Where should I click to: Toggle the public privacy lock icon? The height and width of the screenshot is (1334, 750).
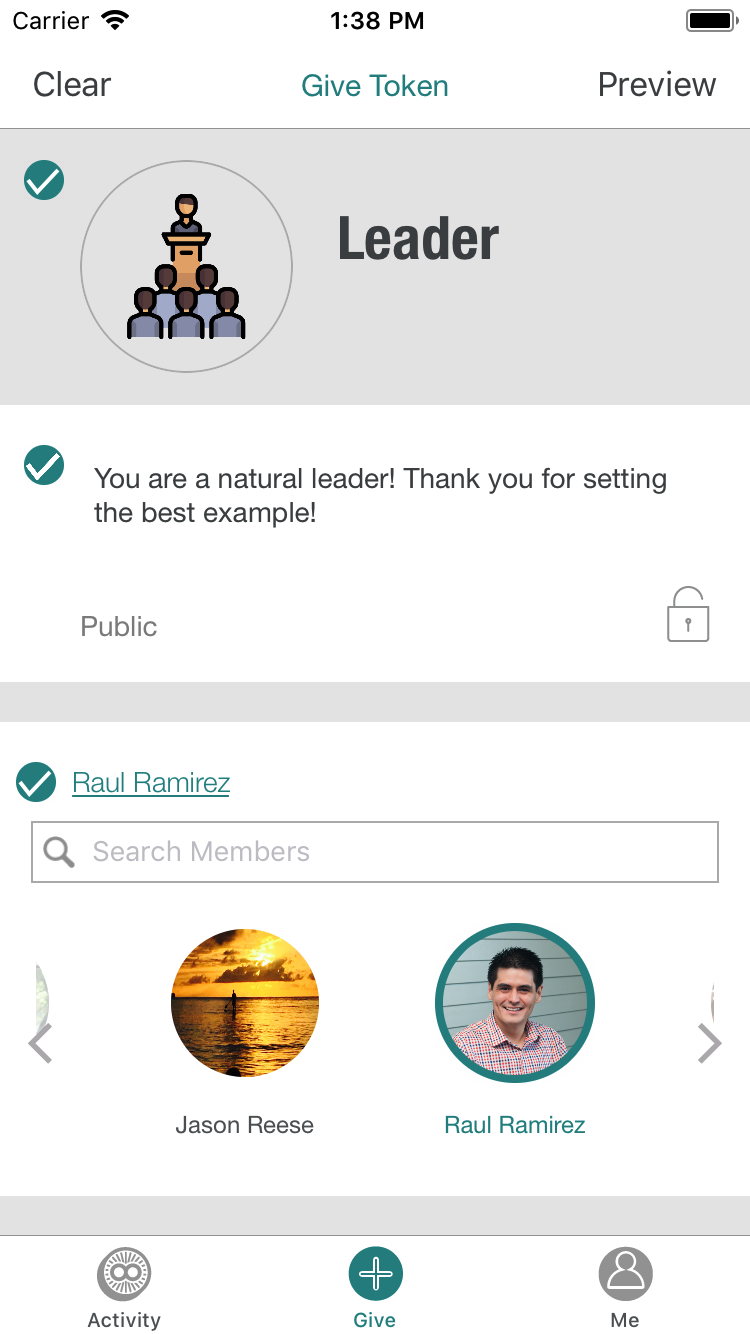tap(688, 615)
